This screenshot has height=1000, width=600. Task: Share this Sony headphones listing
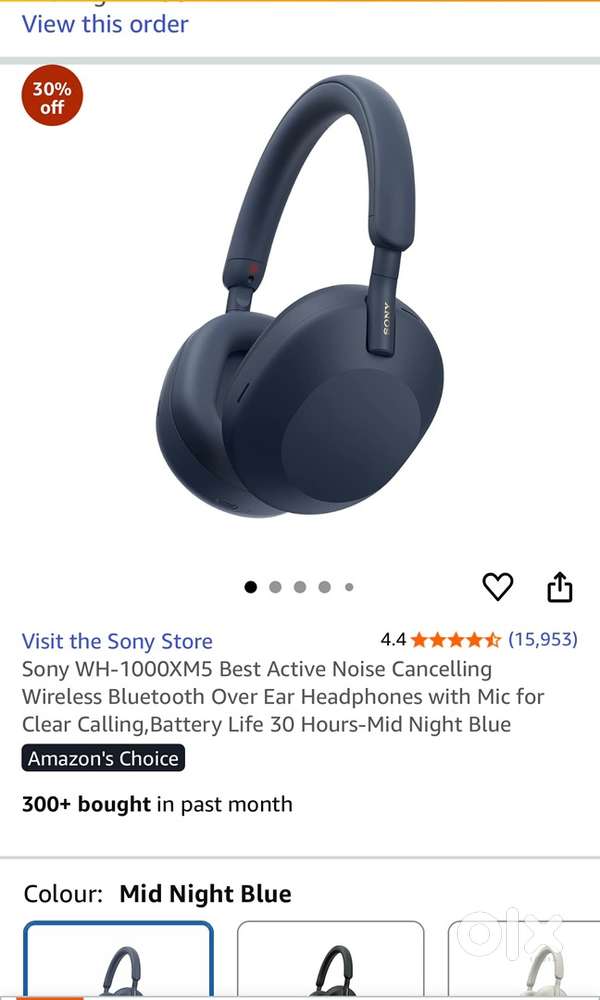pos(560,587)
